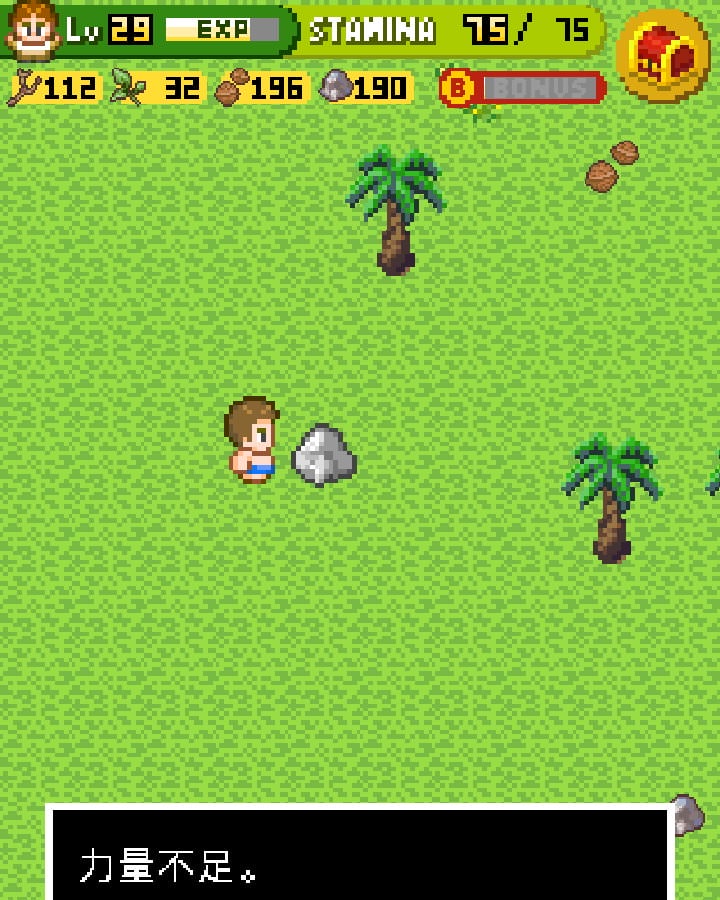Tap the palm tree near the coconuts
The image size is (720, 900).
click(396, 210)
